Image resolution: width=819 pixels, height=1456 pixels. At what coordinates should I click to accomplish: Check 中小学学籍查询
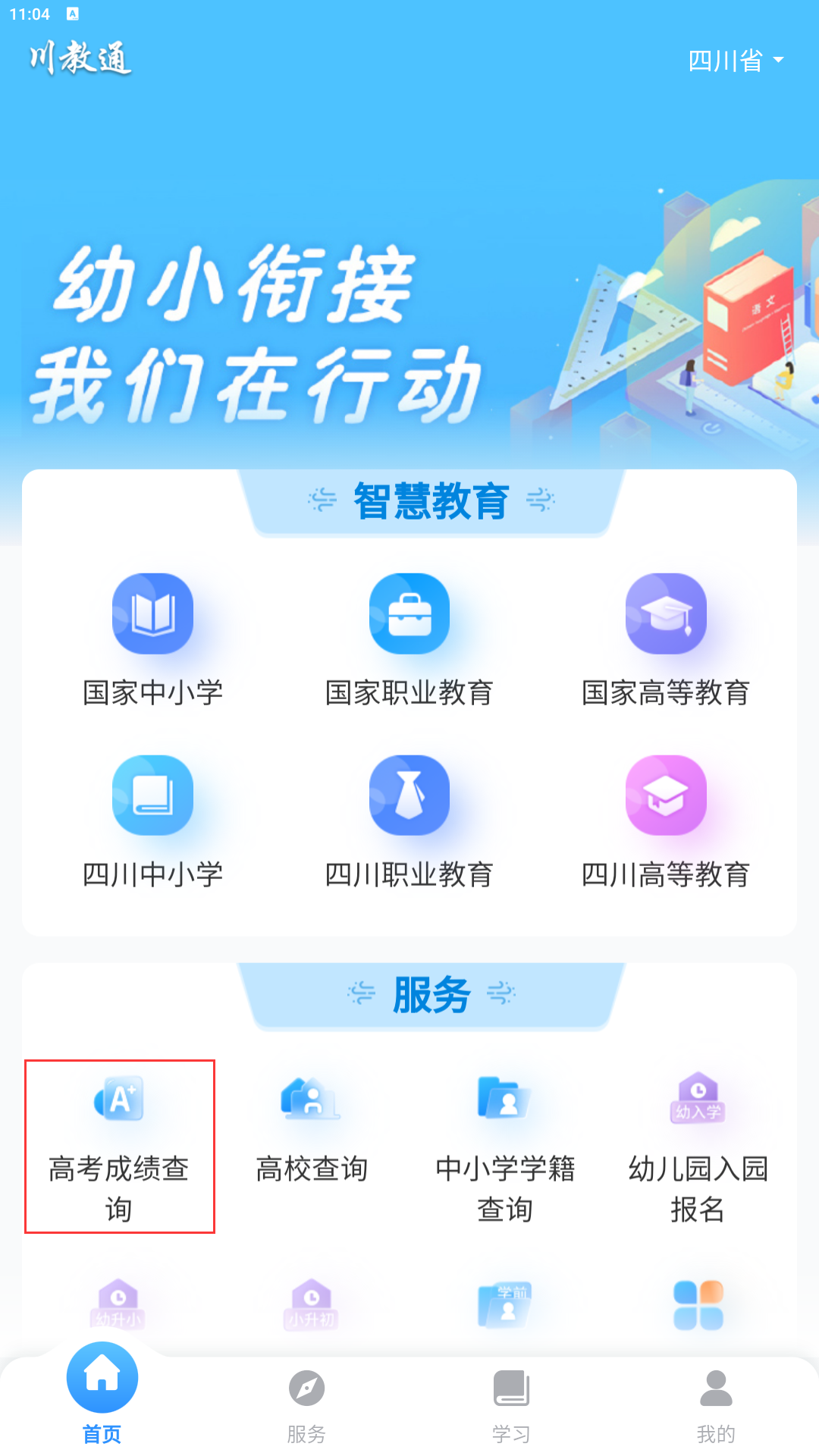pos(505,1145)
